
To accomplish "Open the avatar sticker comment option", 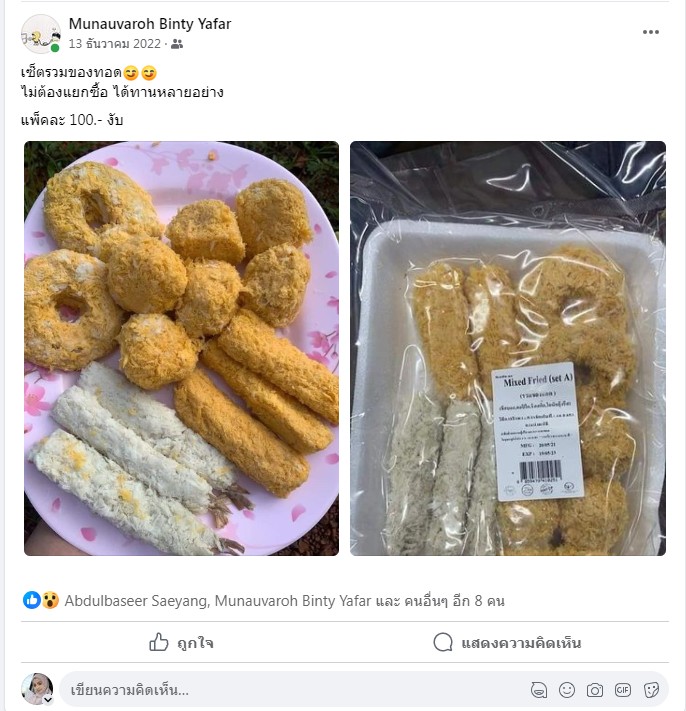I will [x=539, y=690].
